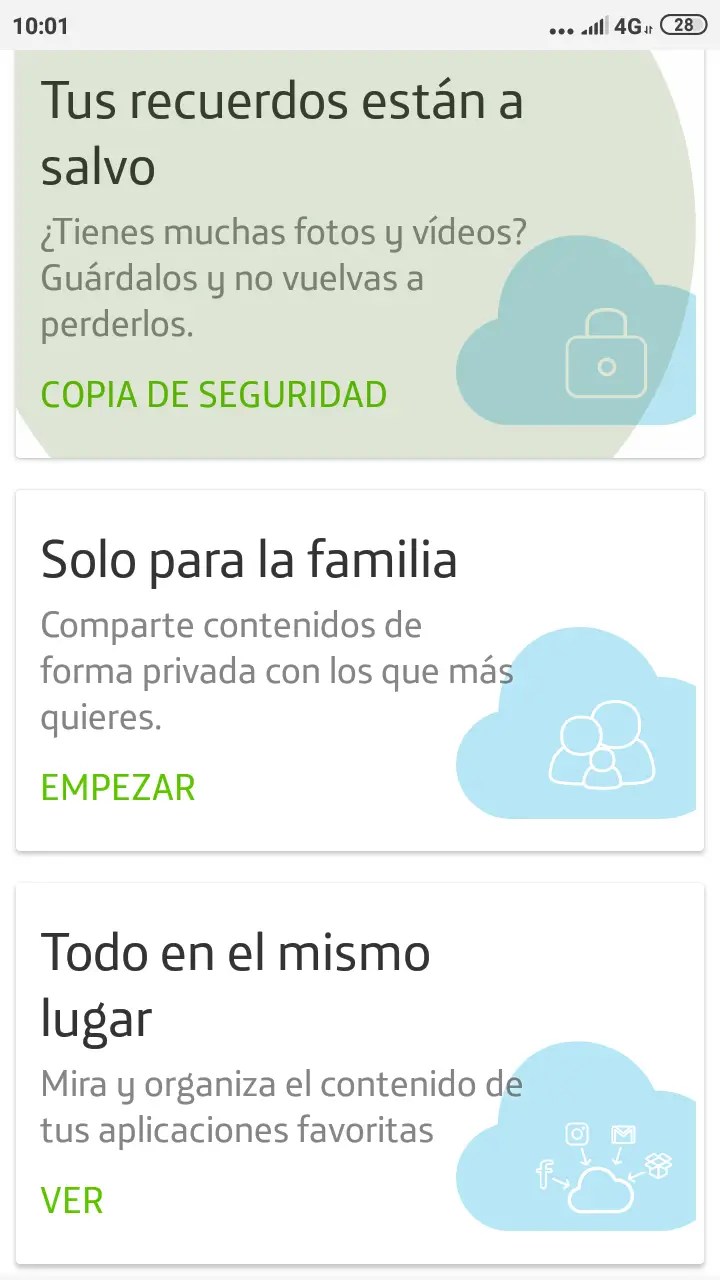Viewport: 720px width, 1280px height.
Task: Tap the Instagram icon inside the cloud
Action: pos(576,1133)
